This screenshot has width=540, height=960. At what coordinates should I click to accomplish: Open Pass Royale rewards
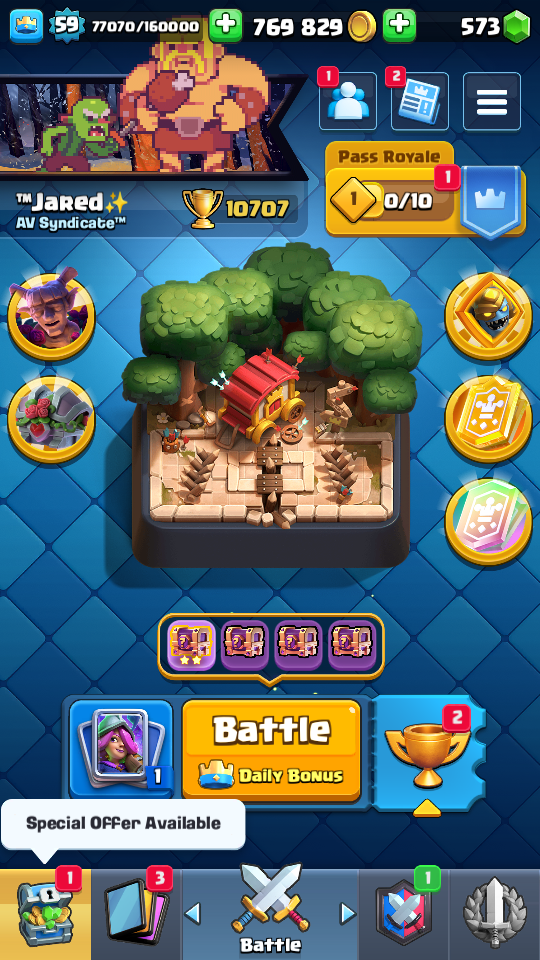coord(426,191)
